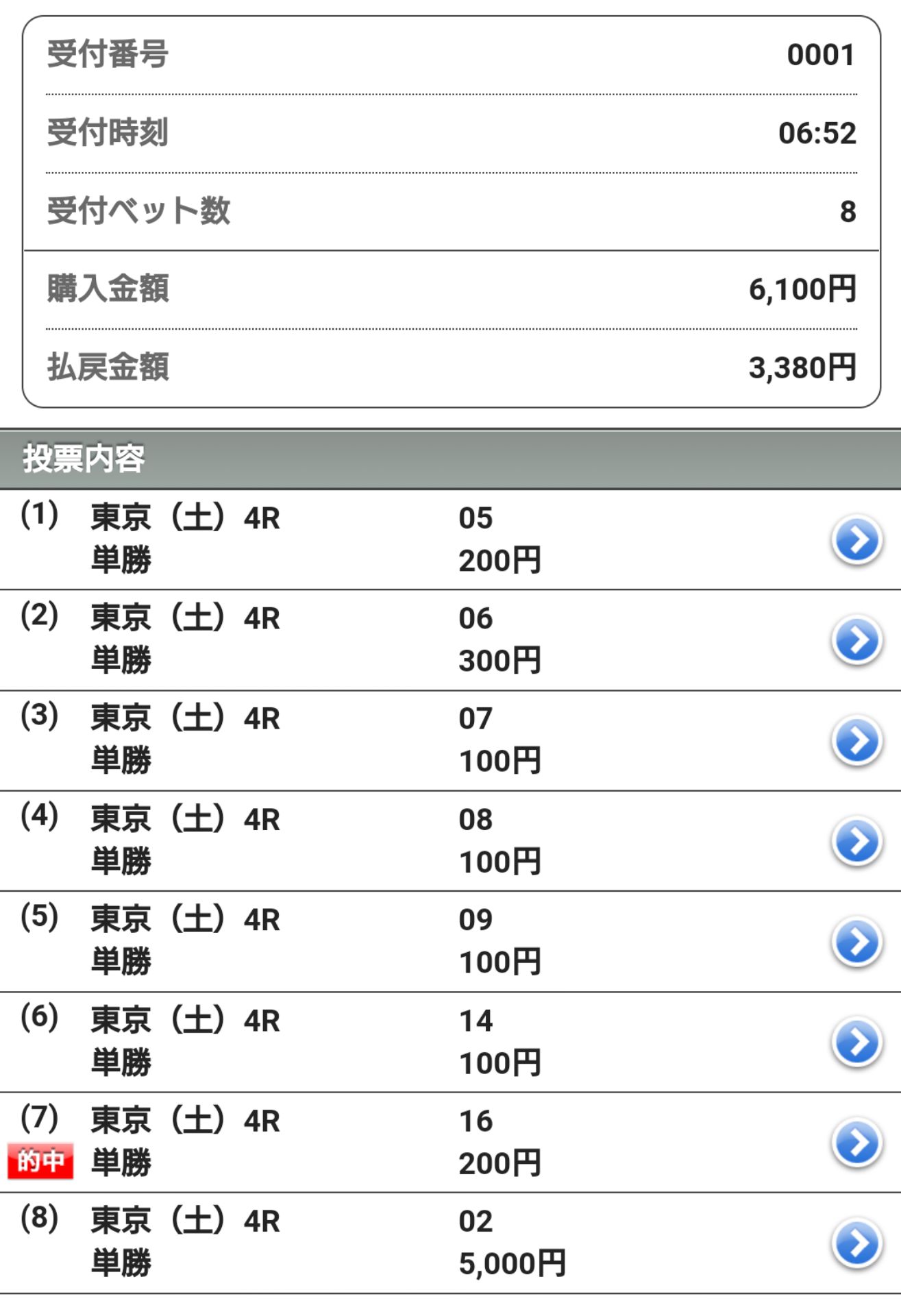Open details for bet (5) 単勝 09

click(855, 940)
